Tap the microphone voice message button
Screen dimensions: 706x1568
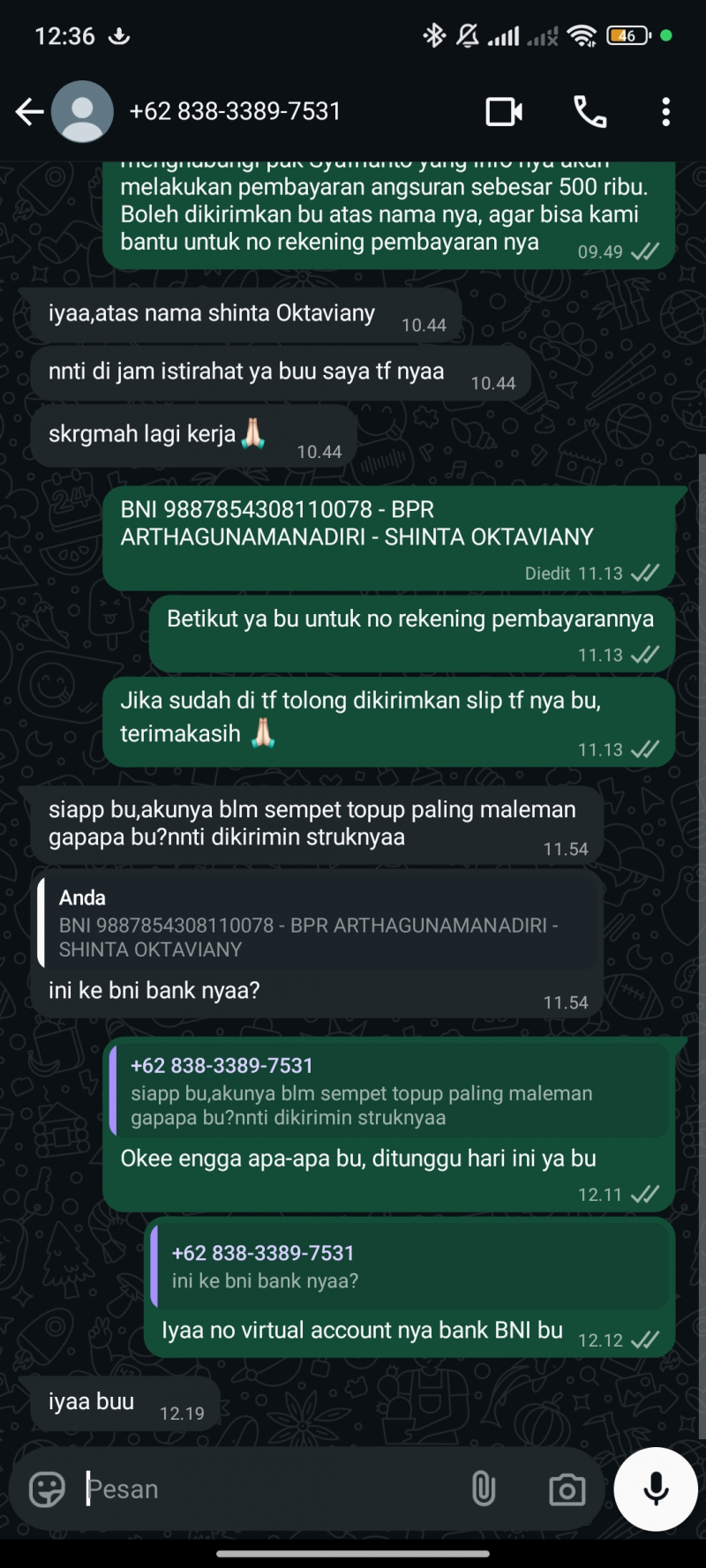tap(655, 1489)
